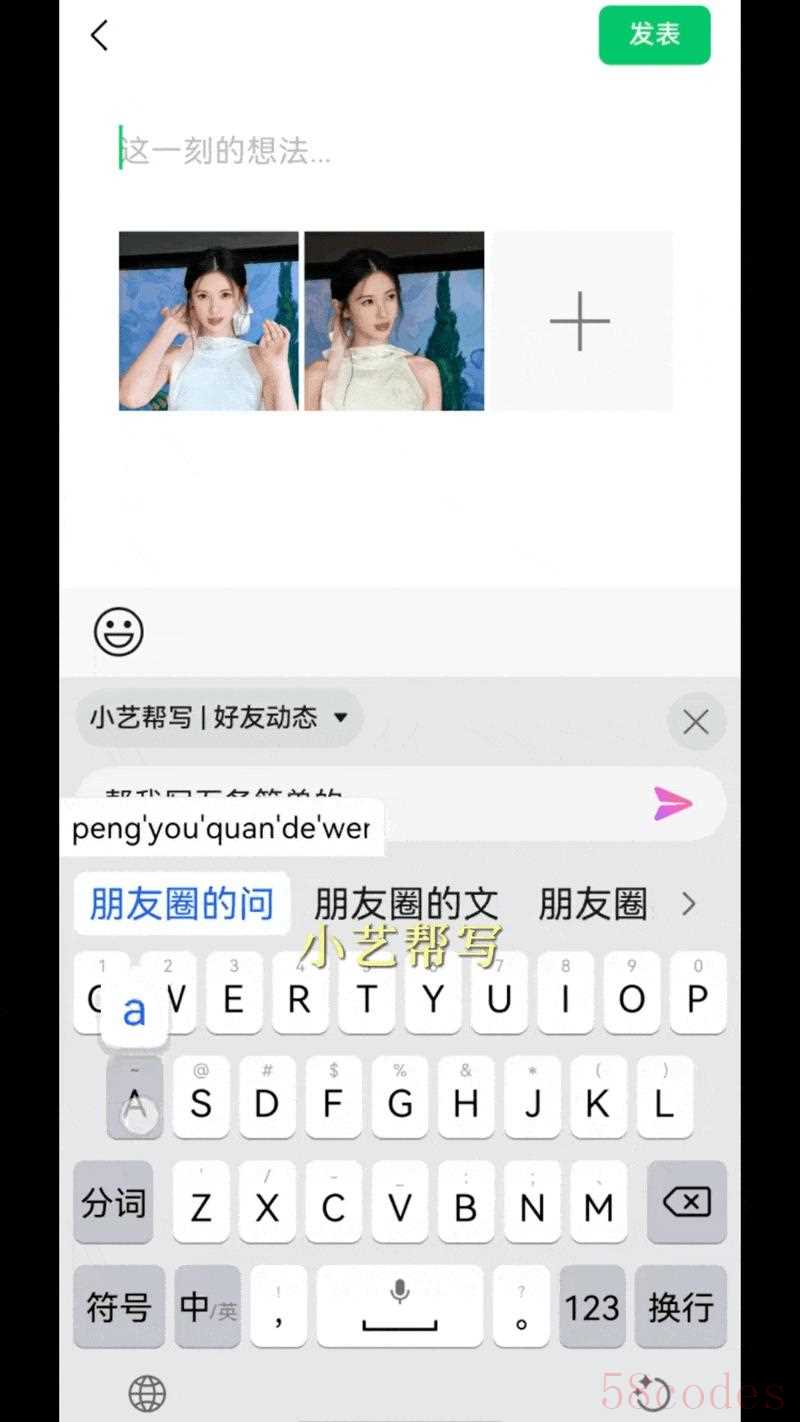Tap the 换行 return key
800x1422 pixels.
(680, 1306)
